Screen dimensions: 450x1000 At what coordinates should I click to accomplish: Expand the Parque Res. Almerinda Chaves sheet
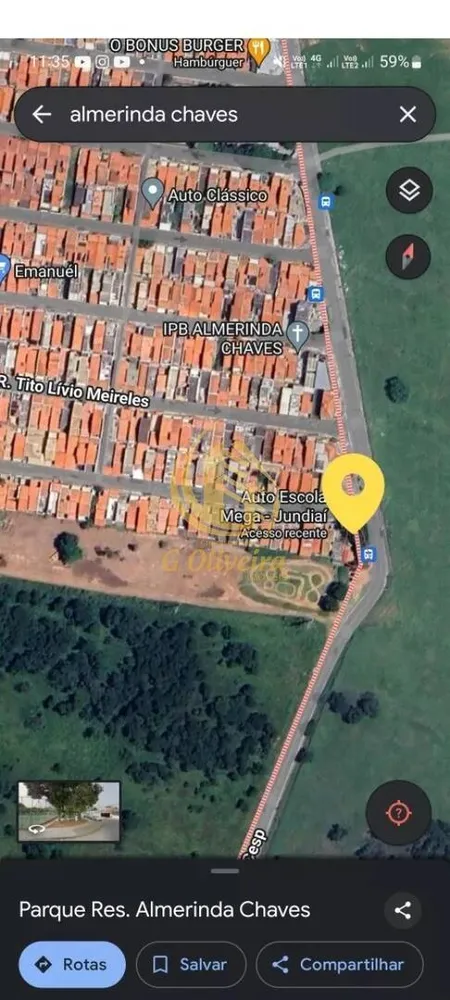[225, 871]
